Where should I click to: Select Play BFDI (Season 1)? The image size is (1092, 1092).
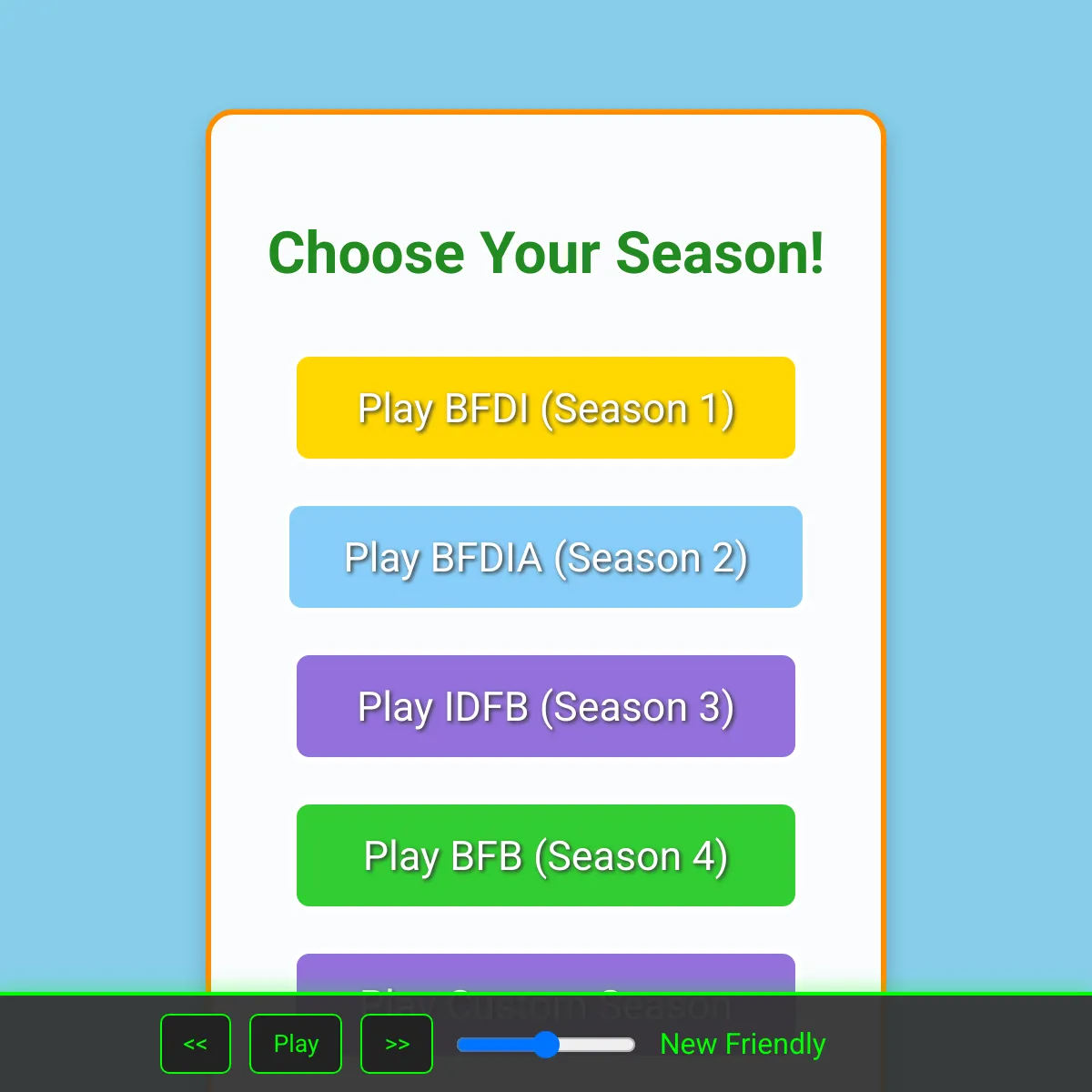pos(546,408)
